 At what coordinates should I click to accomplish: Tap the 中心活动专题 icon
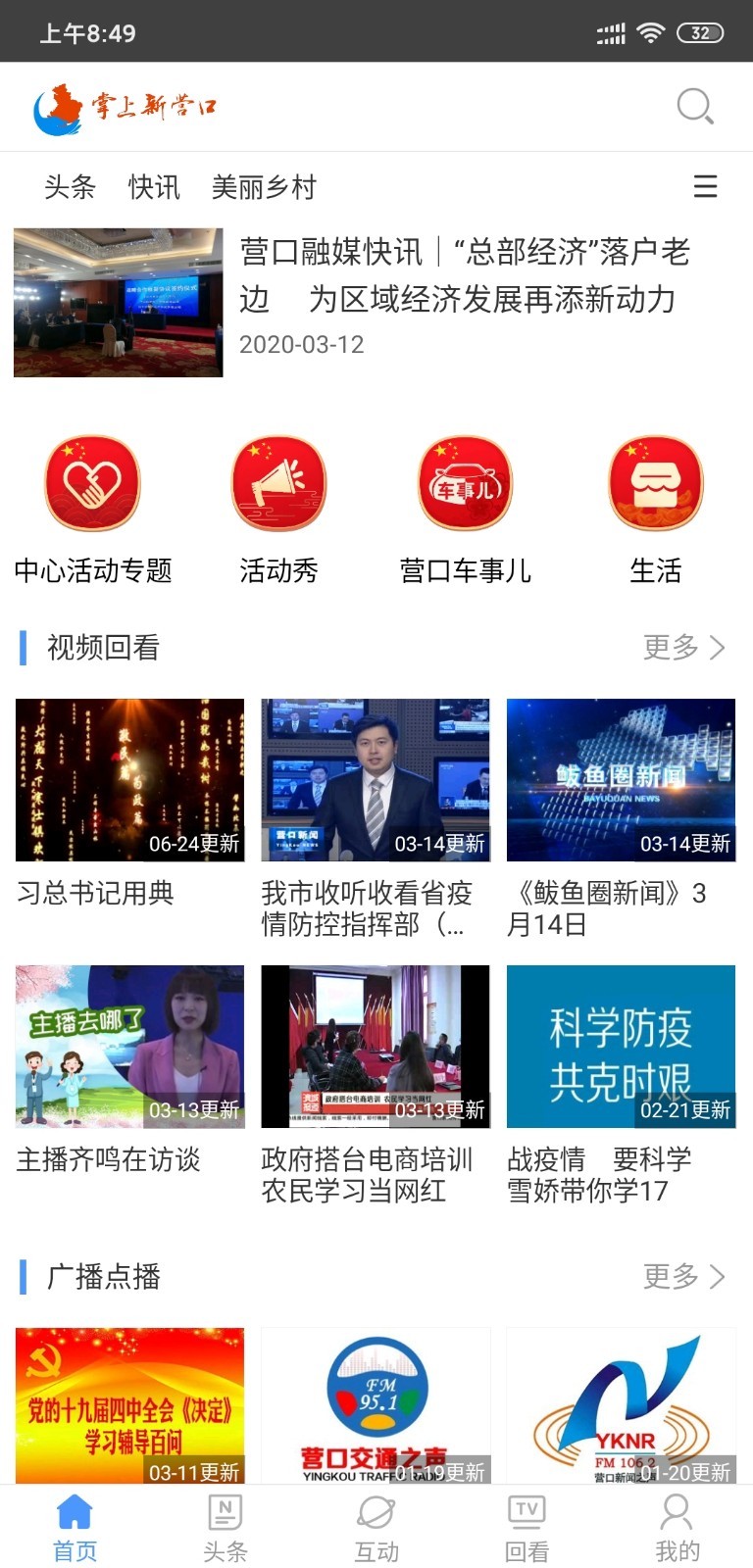pyautogui.click(x=91, y=483)
